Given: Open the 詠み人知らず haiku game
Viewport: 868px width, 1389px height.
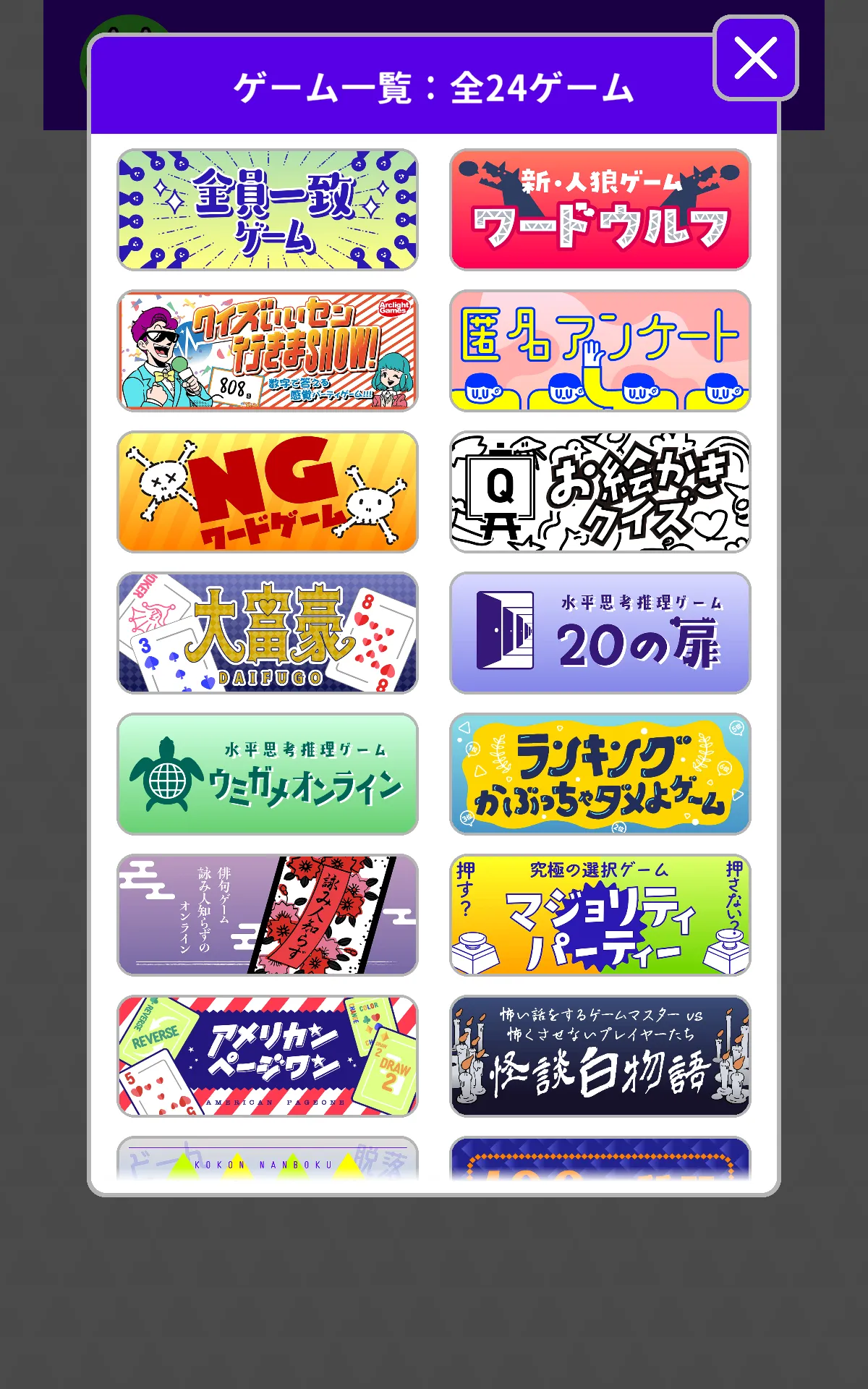Looking at the screenshot, I should click(268, 915).
